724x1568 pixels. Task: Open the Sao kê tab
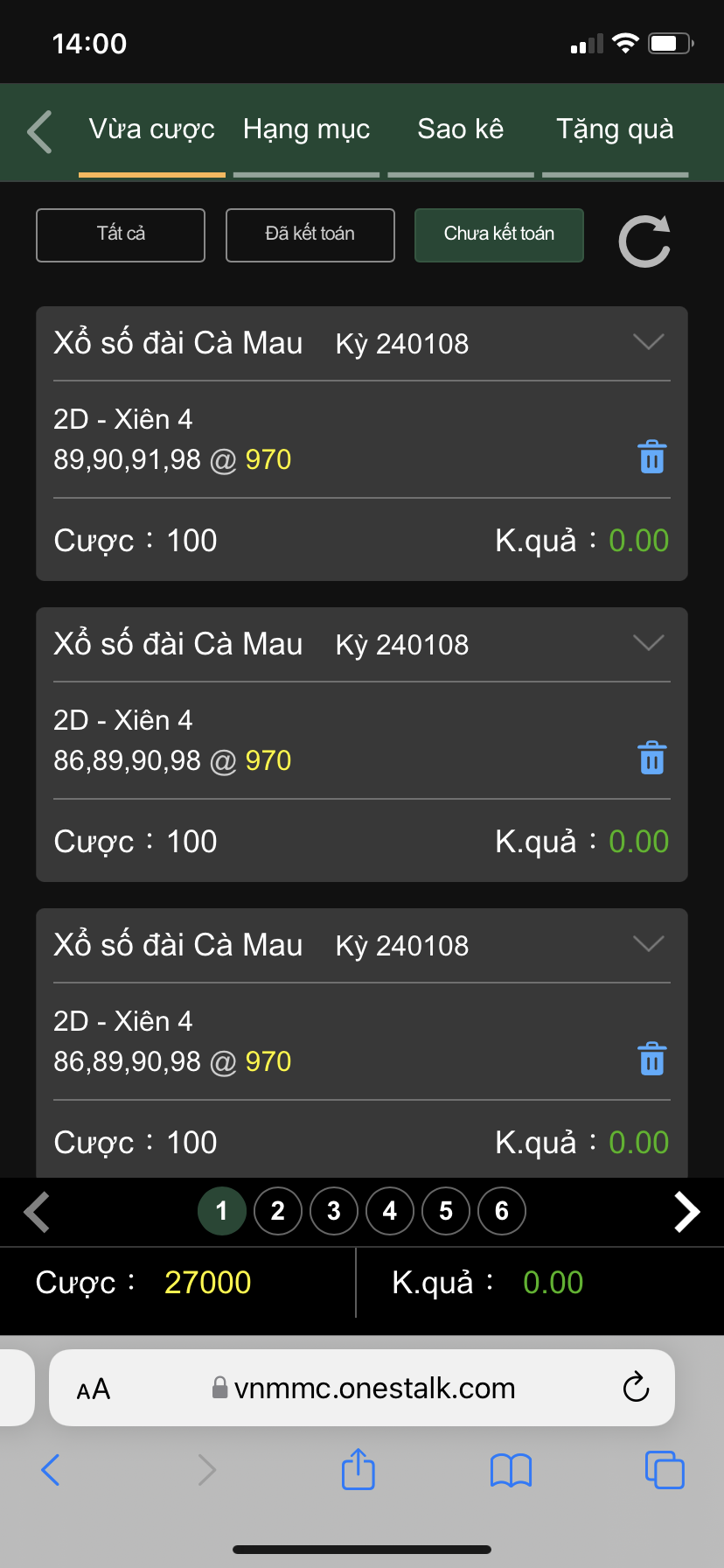461,129
